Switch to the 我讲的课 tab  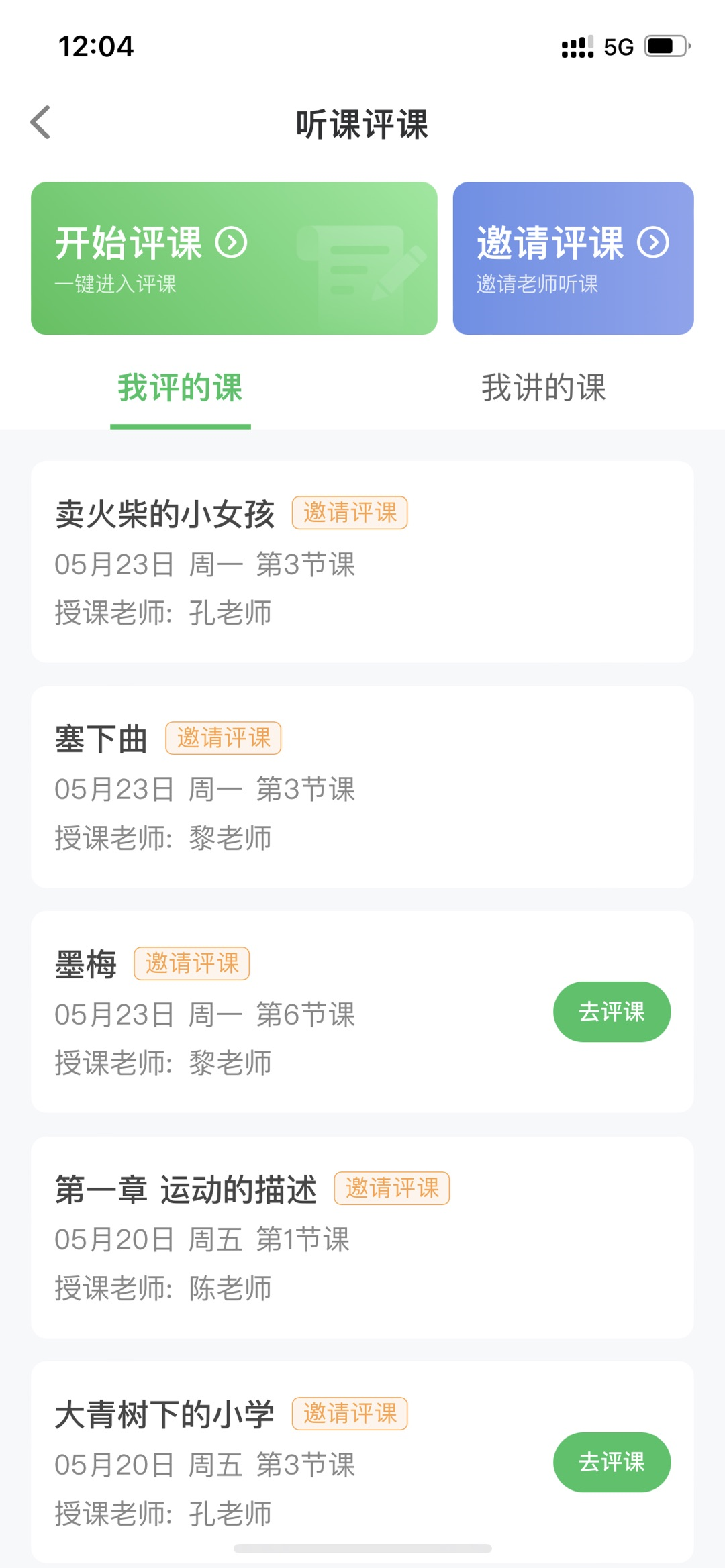(543, 388)
